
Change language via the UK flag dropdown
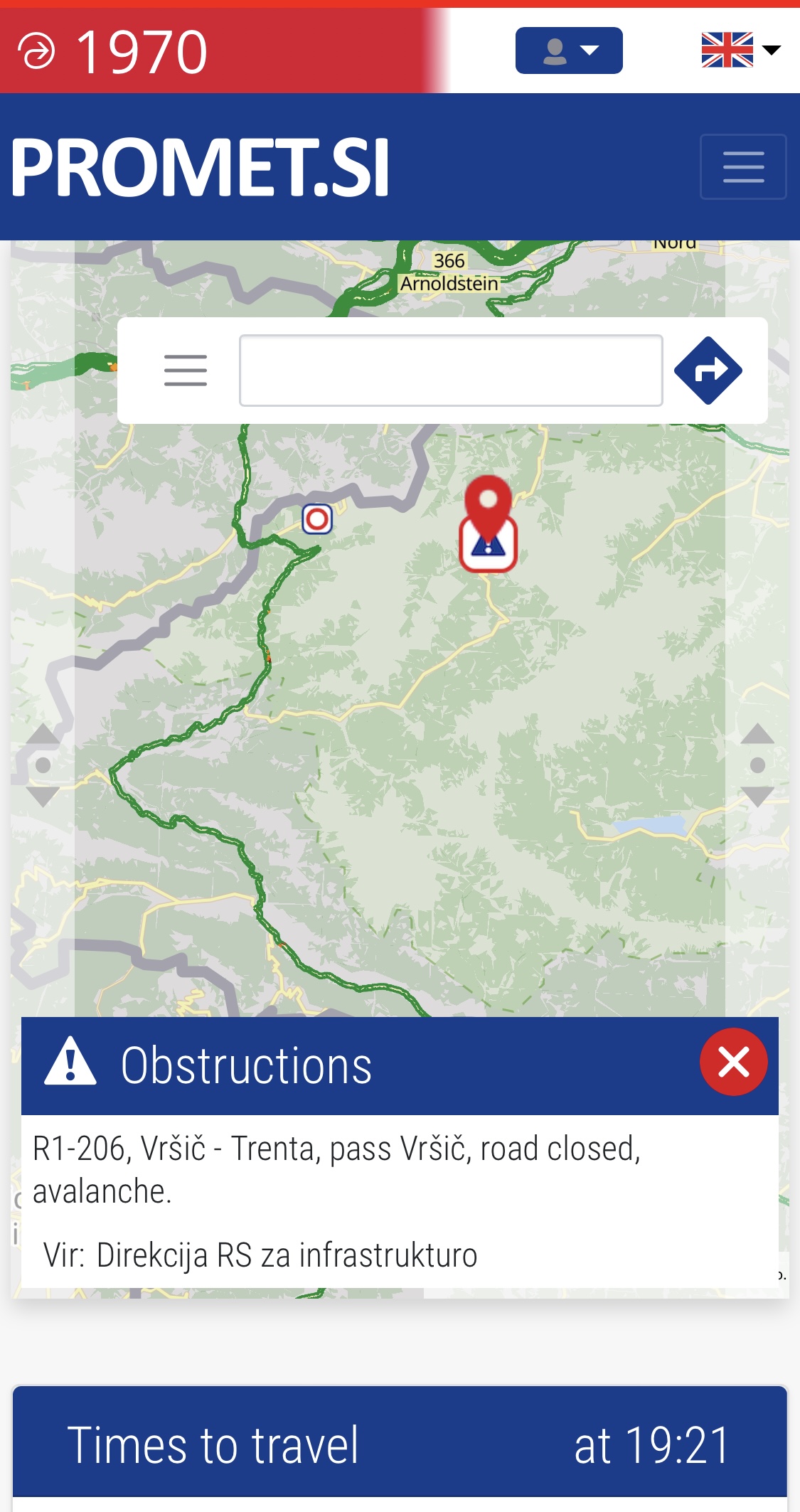tap(741, 50)
